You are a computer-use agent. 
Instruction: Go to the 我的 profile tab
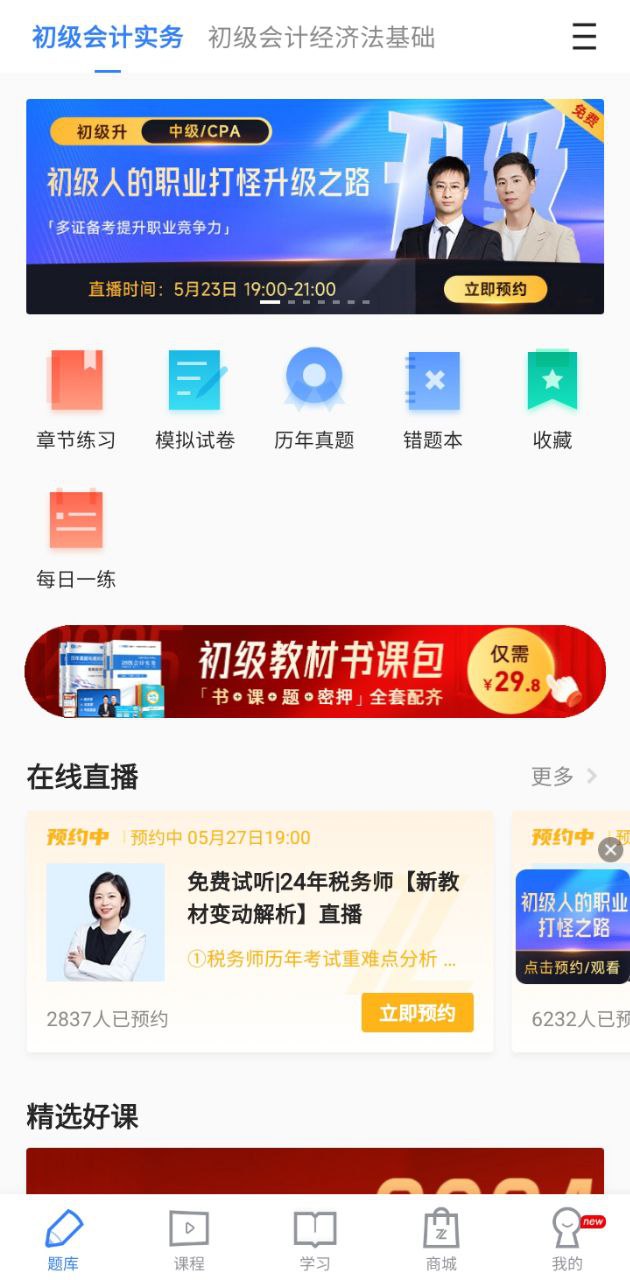point(567,1240)
